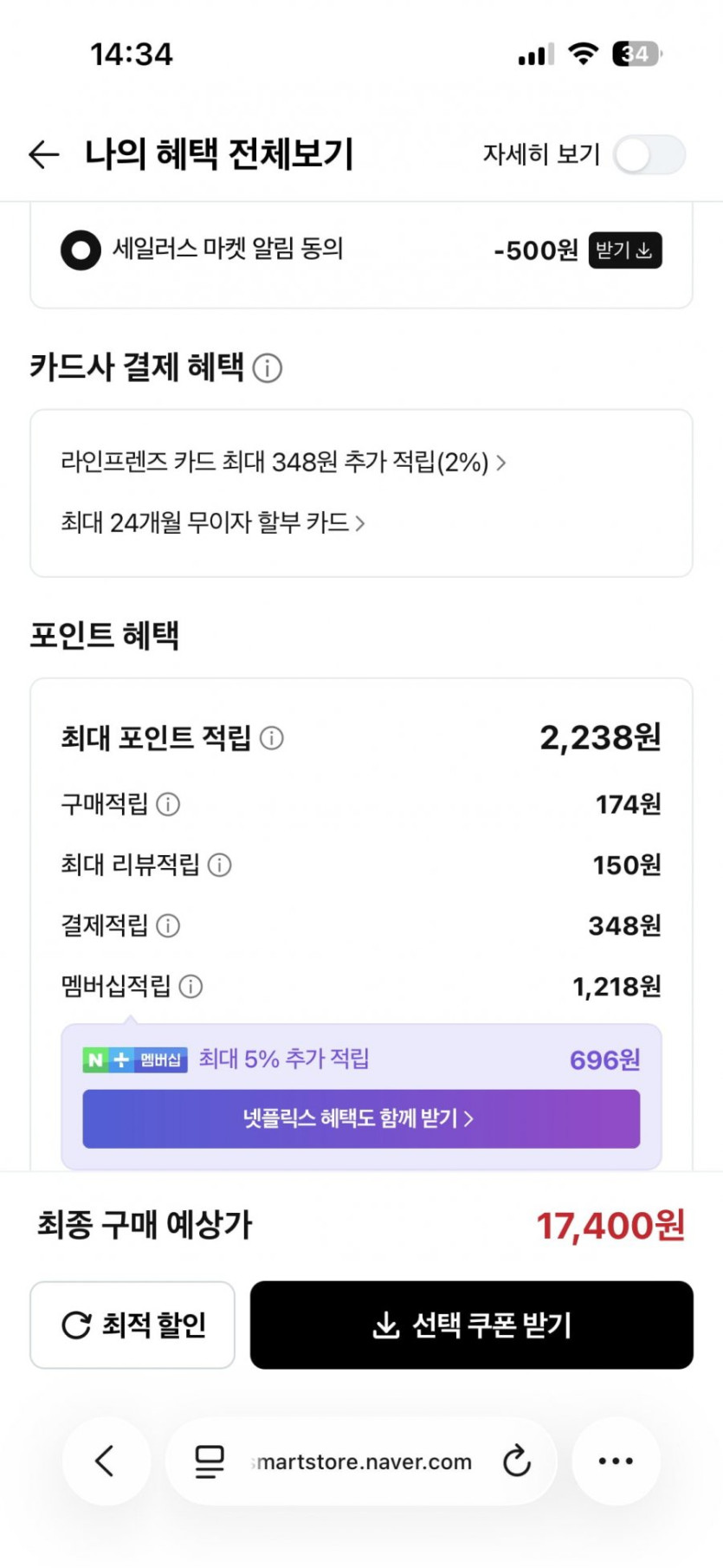Go back with browser back arrow

106,1461
